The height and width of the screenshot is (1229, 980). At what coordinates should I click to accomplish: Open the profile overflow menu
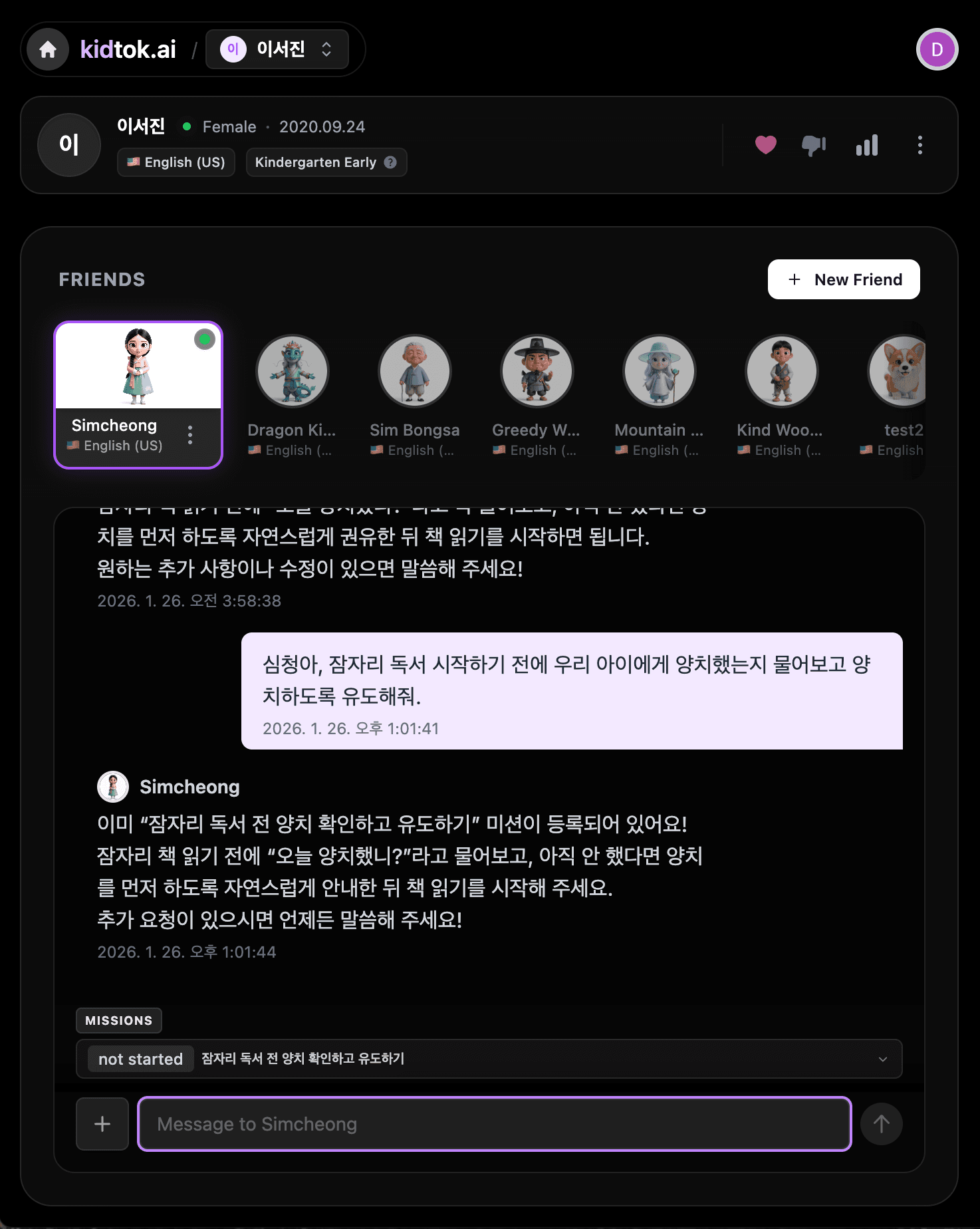pos(919,144)
